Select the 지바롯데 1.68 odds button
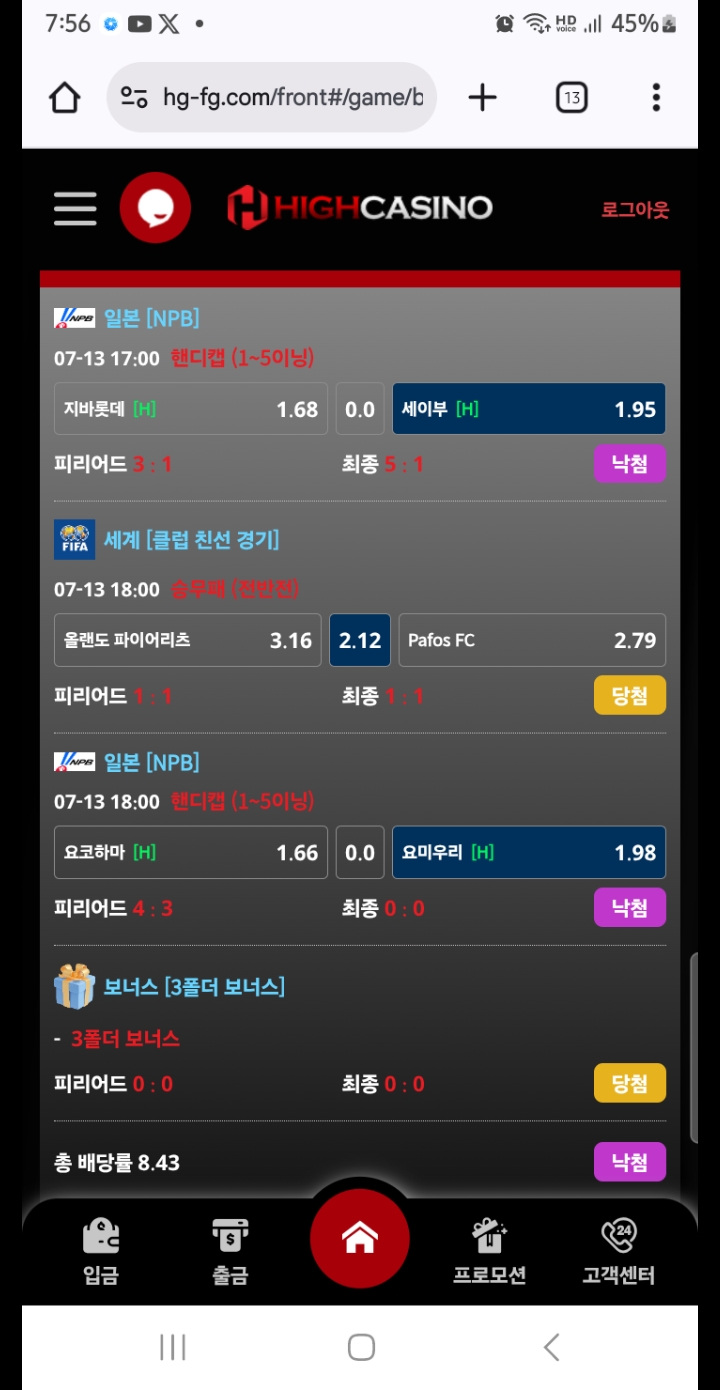 [191, 409]
